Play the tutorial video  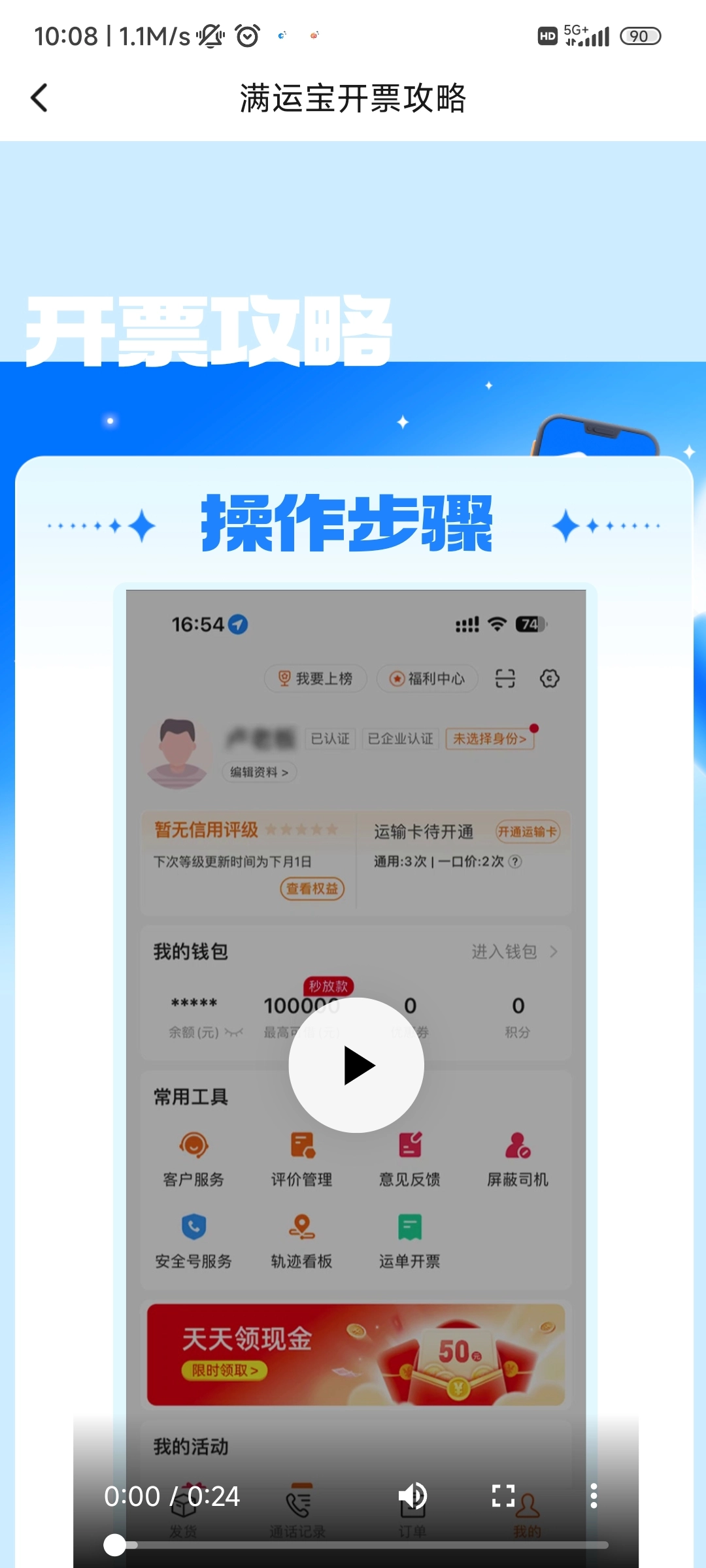356,1066
